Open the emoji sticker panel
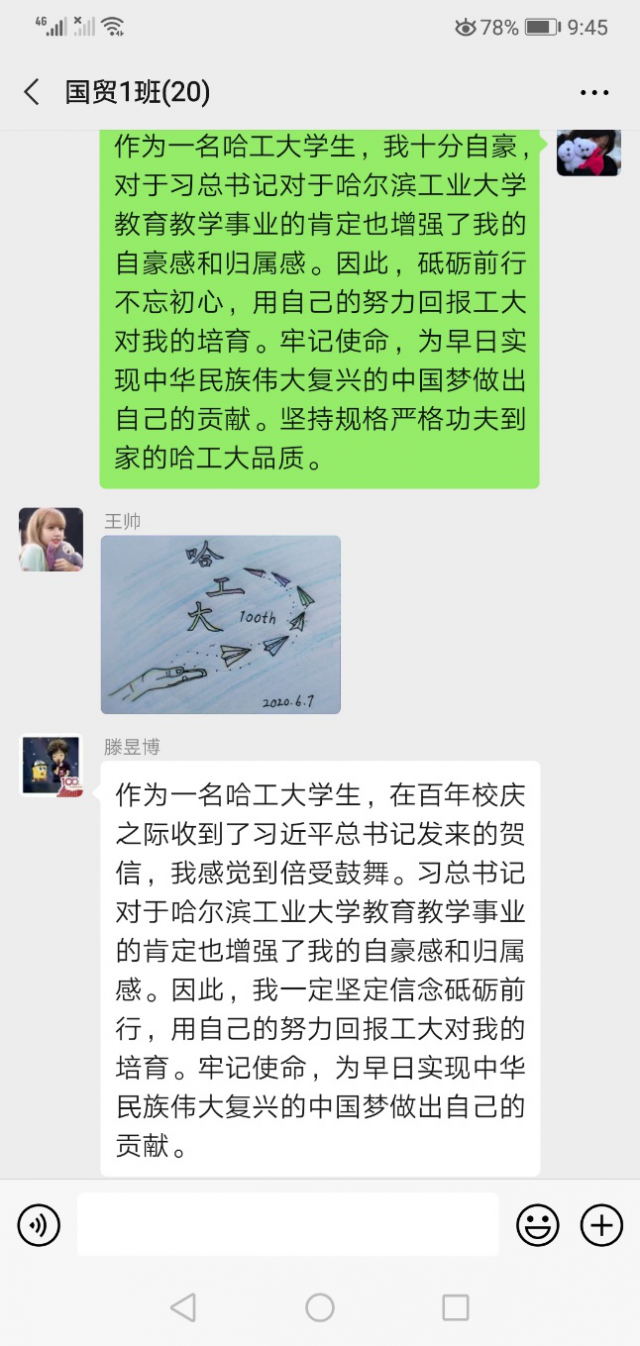The image size is (640, 1346). click(537, 1225)
